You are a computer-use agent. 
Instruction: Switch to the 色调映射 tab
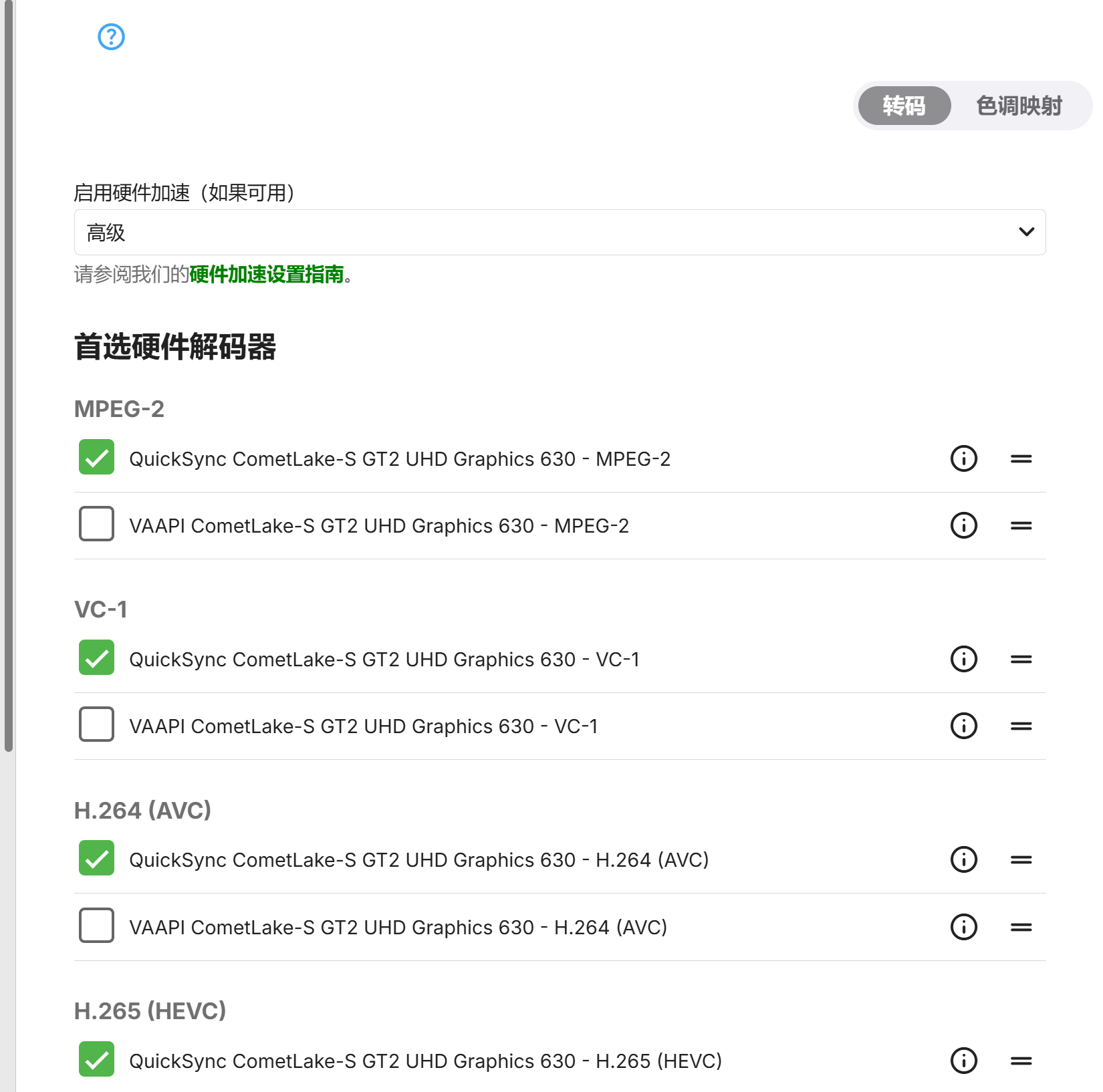[1018, 106]
